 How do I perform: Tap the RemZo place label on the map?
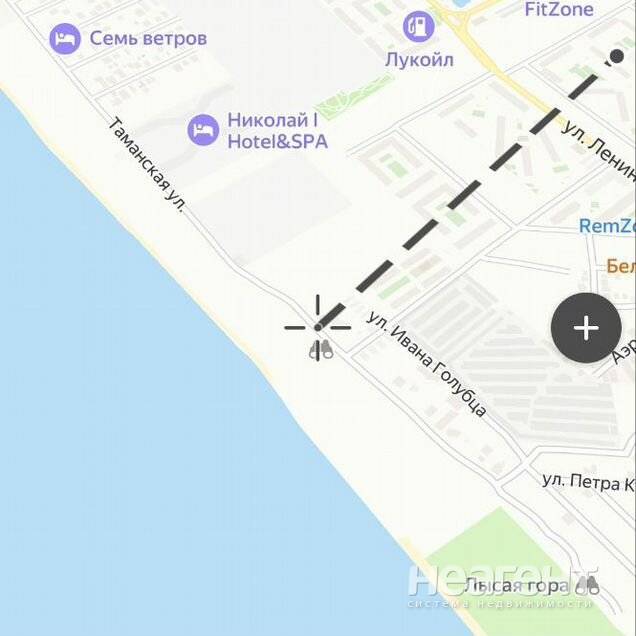coord(607,226)
